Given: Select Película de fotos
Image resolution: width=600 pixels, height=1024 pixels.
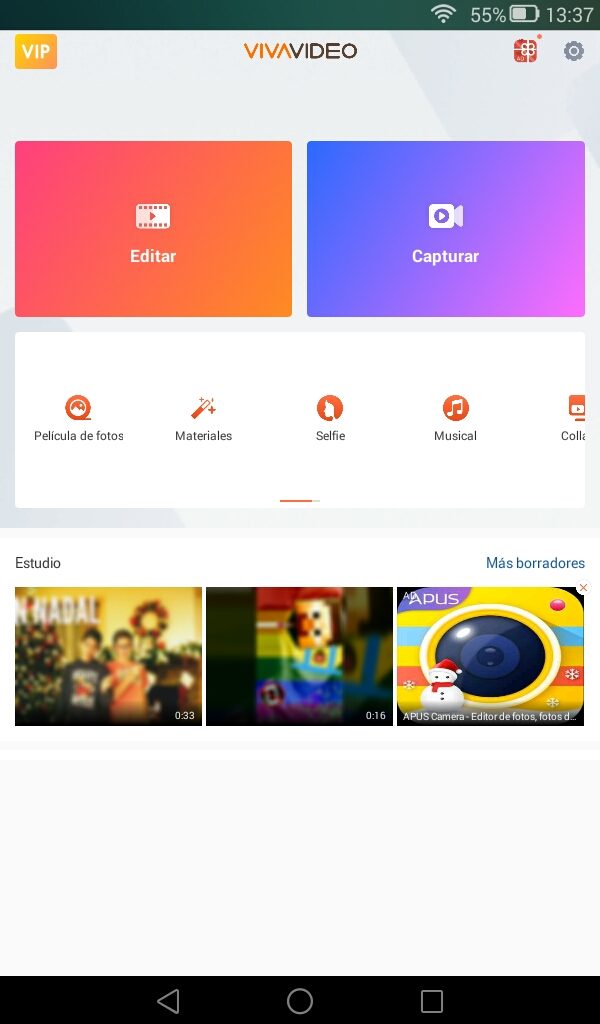Looking at the screenshot, I should (x=79, y=418).
